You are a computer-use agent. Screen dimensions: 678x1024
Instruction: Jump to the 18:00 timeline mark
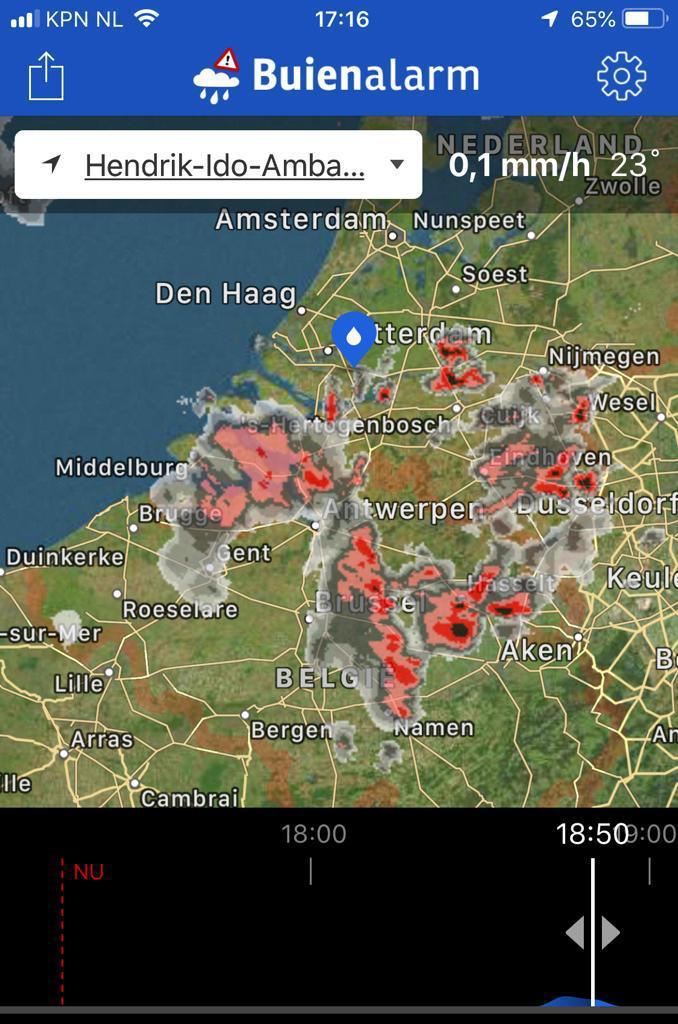[311, 870]
